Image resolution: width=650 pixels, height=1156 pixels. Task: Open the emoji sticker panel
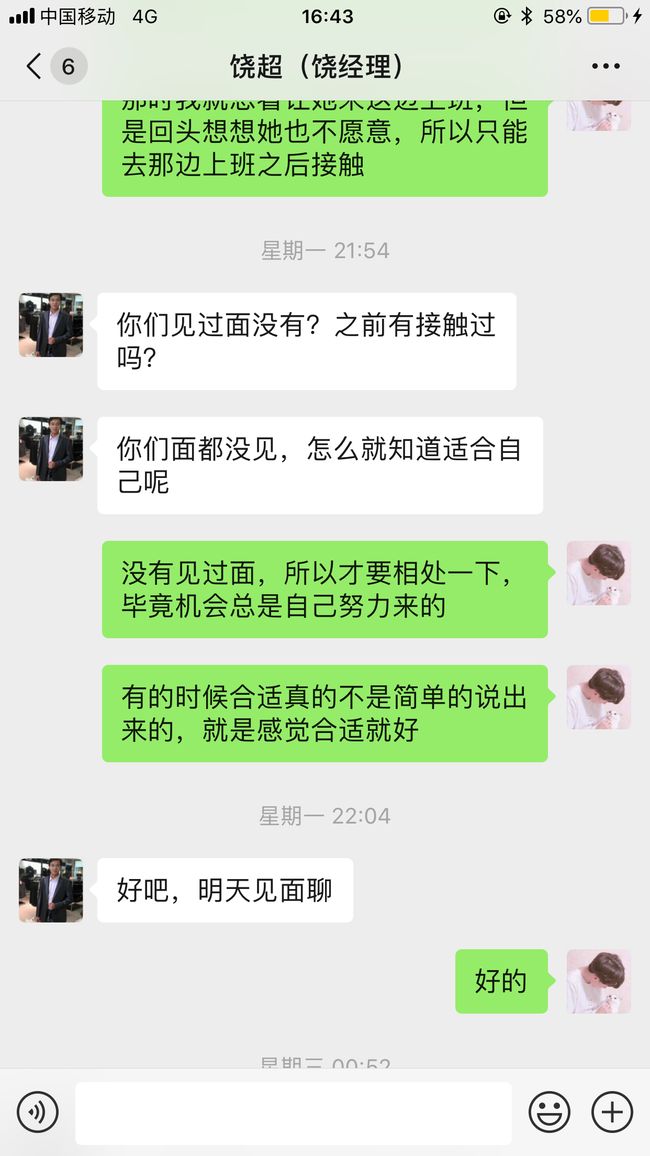click(549, 1111)
